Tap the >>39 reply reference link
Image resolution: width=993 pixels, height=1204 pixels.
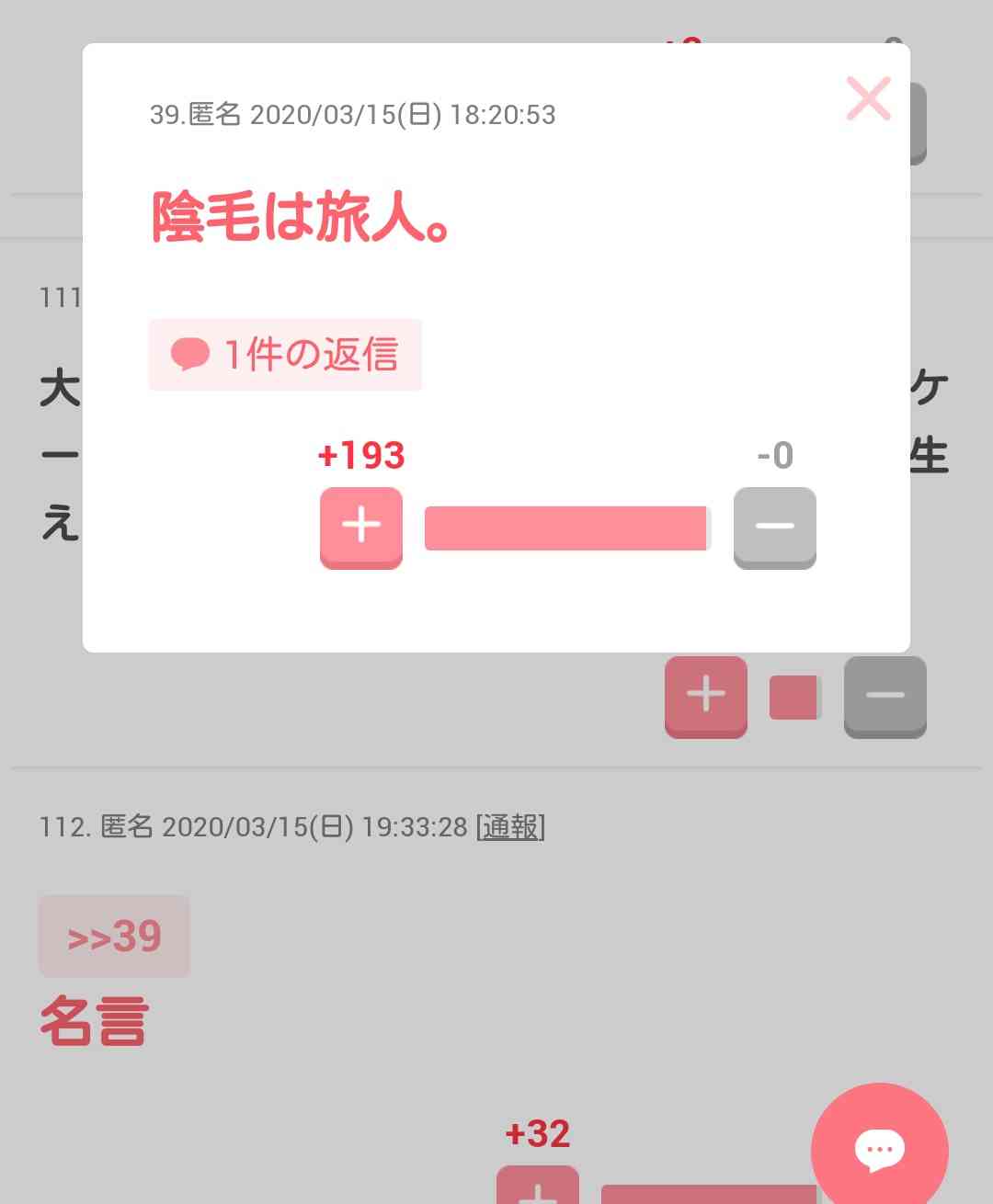coord(114,937)
